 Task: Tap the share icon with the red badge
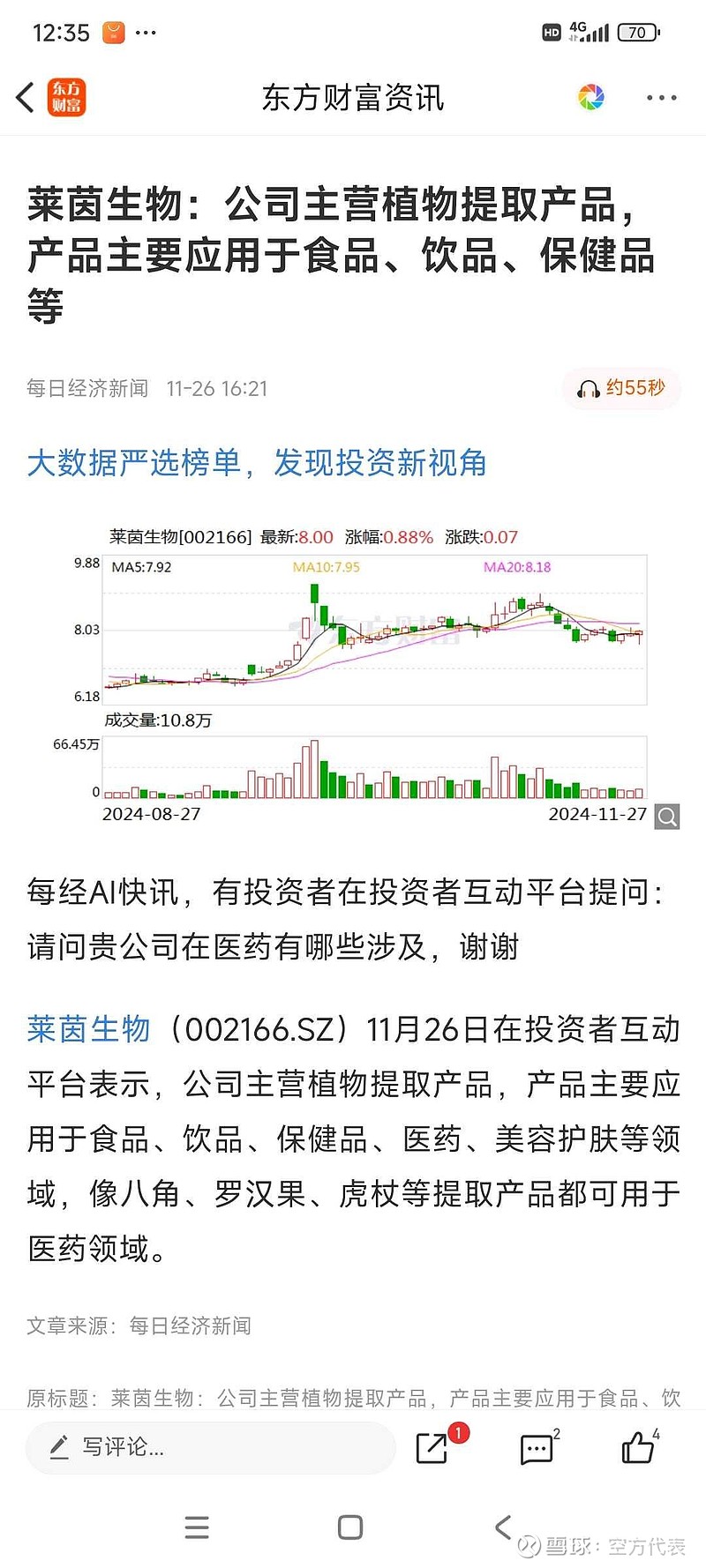432,1447
